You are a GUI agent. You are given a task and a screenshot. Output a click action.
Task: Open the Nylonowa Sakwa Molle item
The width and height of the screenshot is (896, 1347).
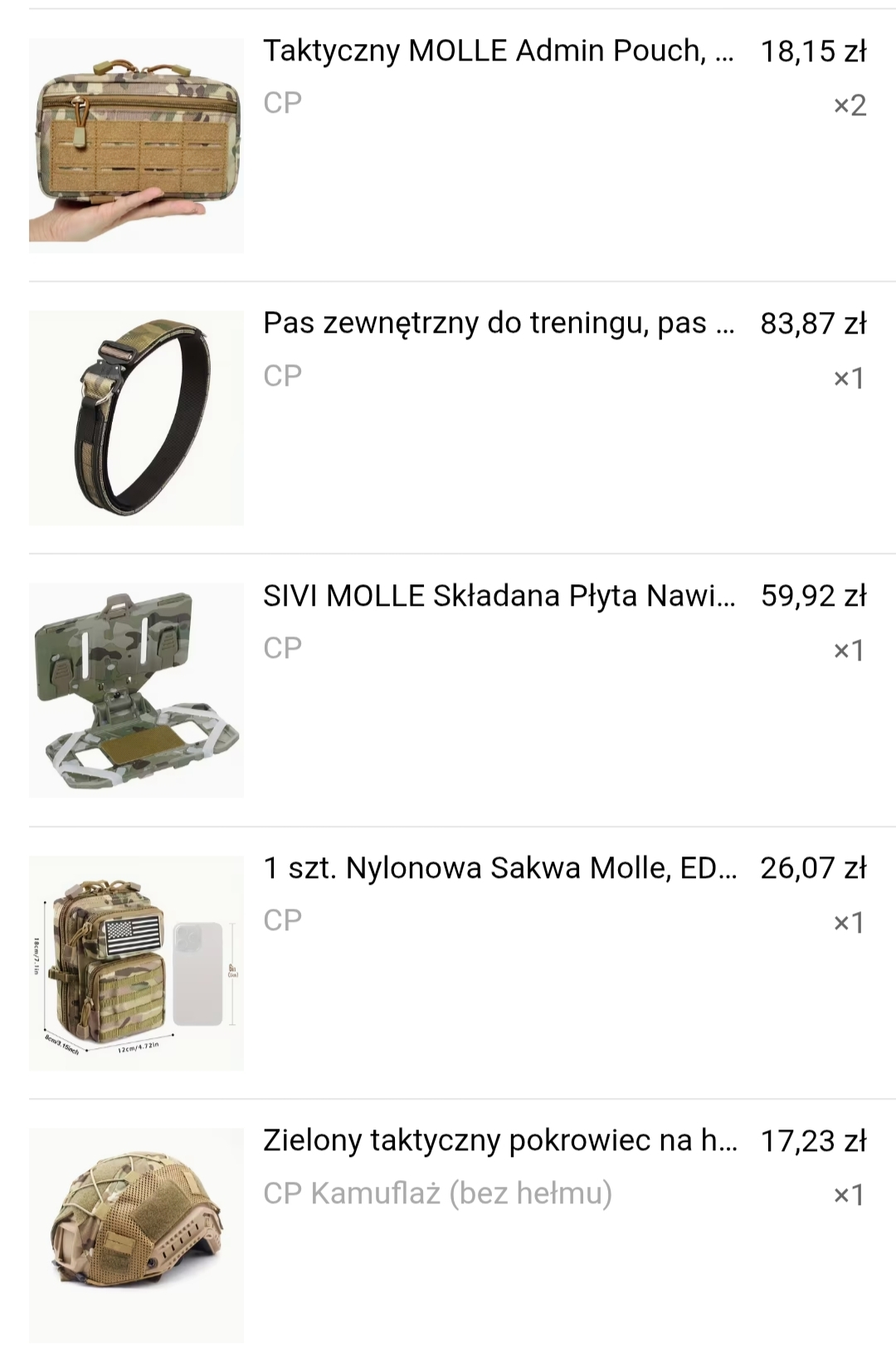[498, 868]
